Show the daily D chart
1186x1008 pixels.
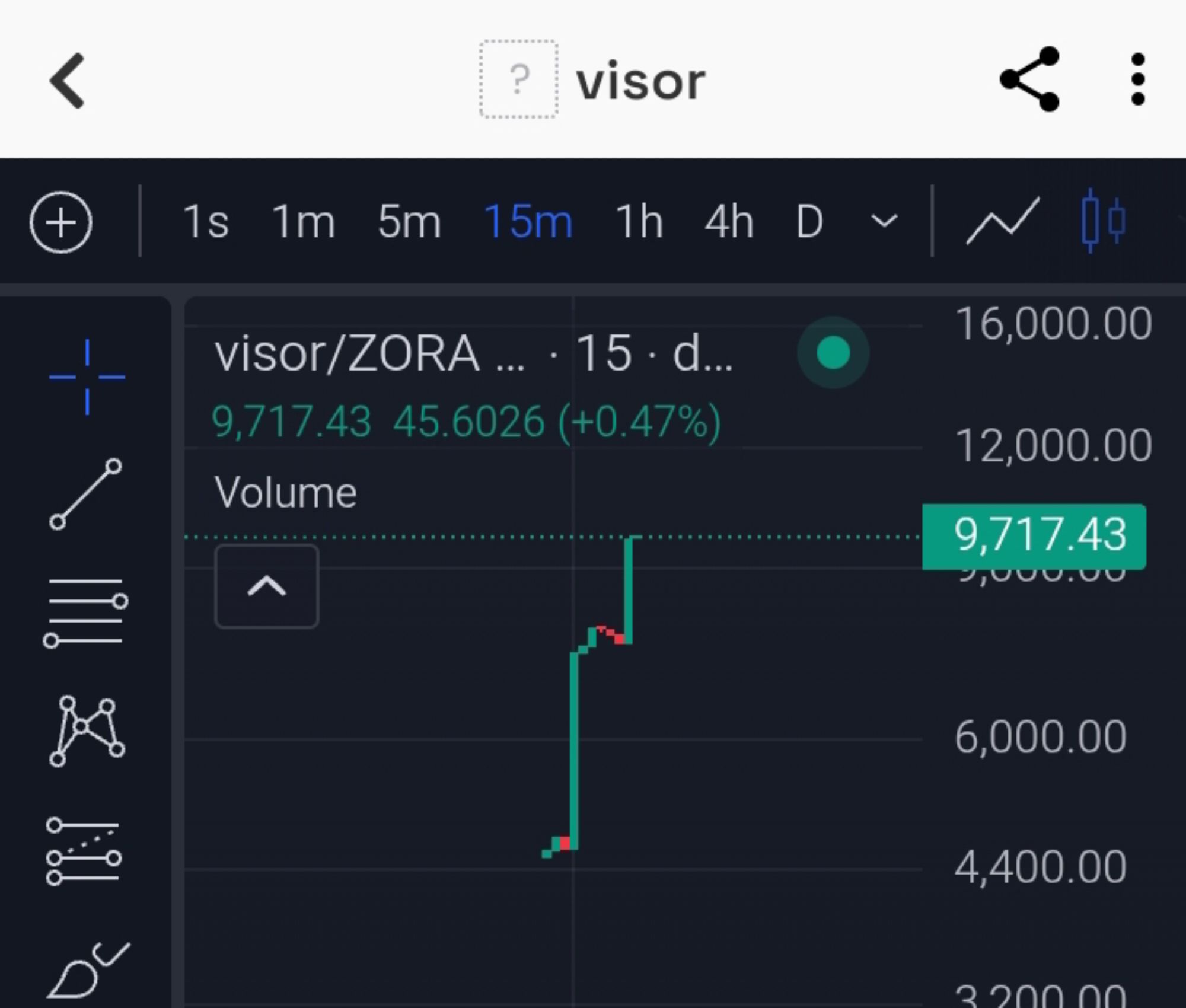click(809, 222)
